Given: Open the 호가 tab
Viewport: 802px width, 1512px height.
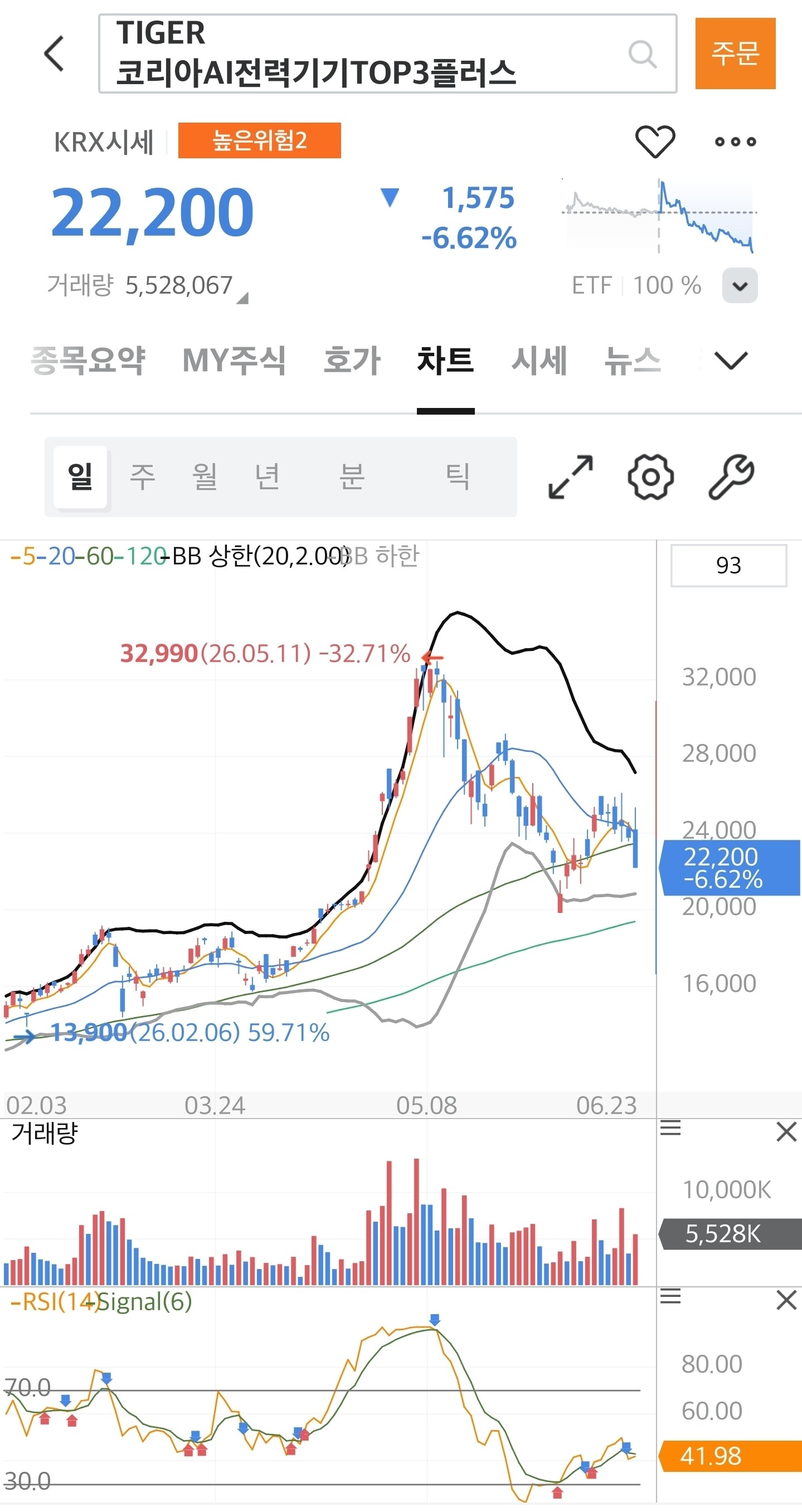Looking at the screenshot, I should tap(352, 360).
